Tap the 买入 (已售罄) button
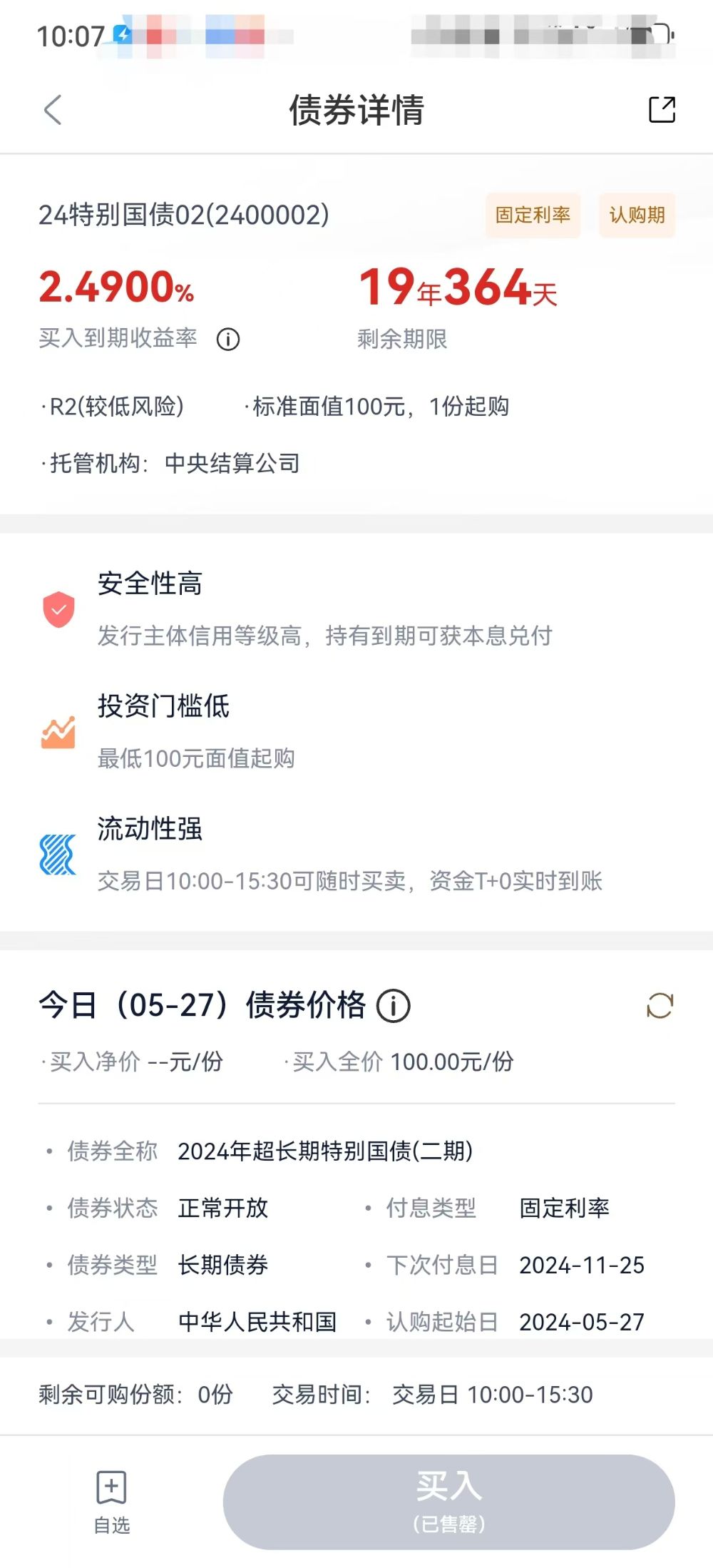The height and width of the screenshot is (1568, 713). click(x=449, y=1502)
